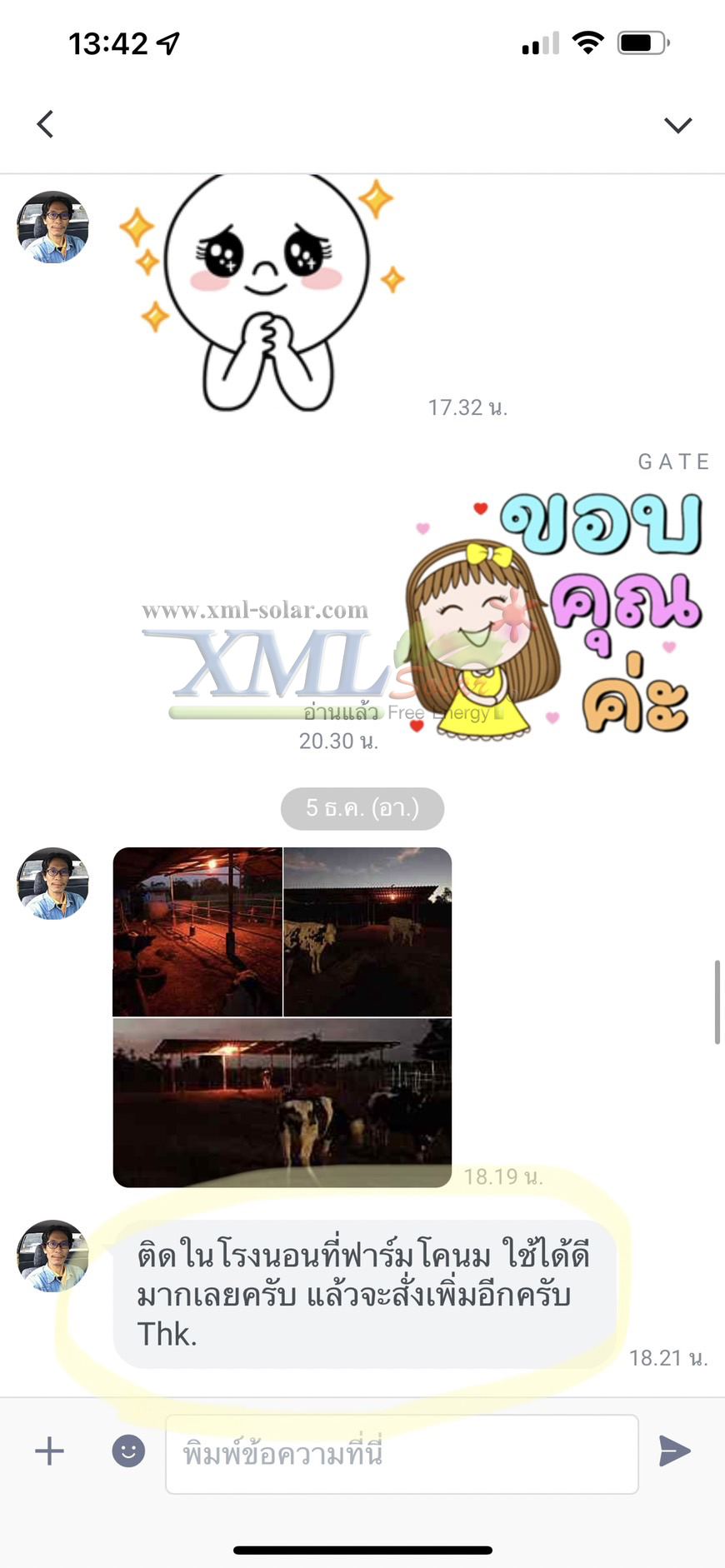Open the sender's profile picture near the cow photos
Viewport: 725px width, 1568px height.
coord(52,884)
